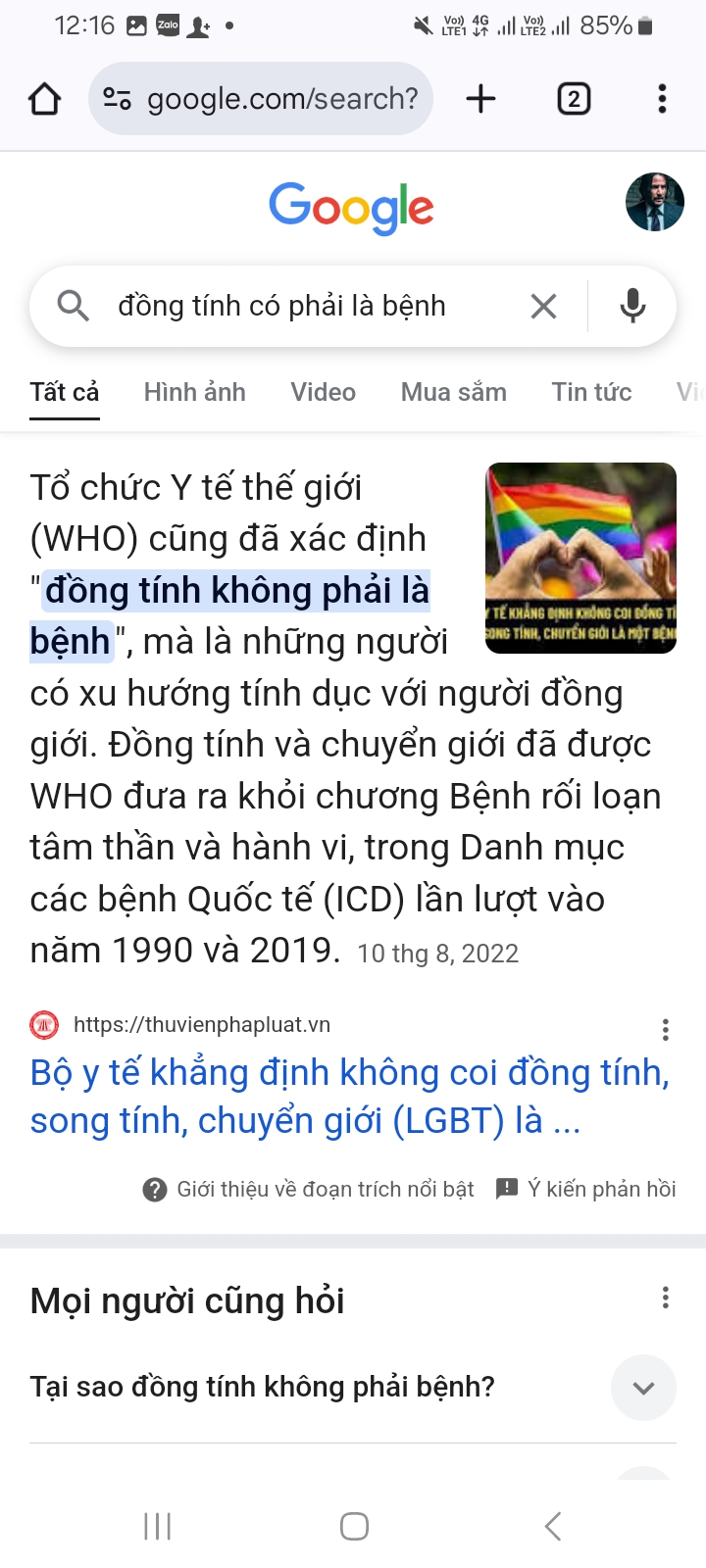Switch to the Video tab
Image resolution: width=706 pixels, height=1568 pixels.
tap(323, 392)
